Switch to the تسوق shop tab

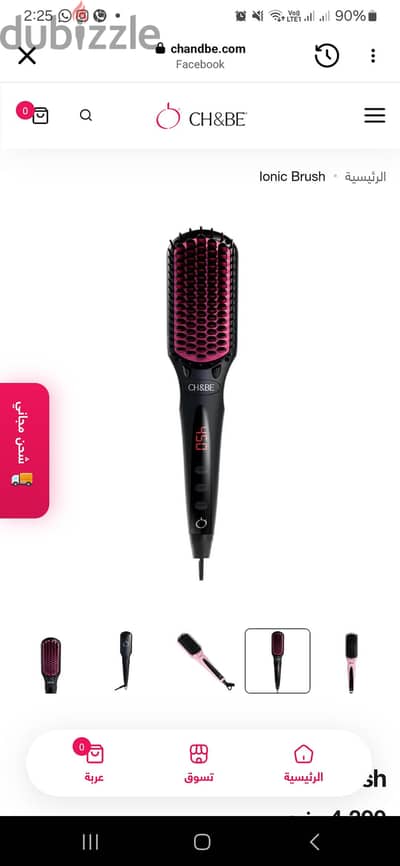(199, 763)
